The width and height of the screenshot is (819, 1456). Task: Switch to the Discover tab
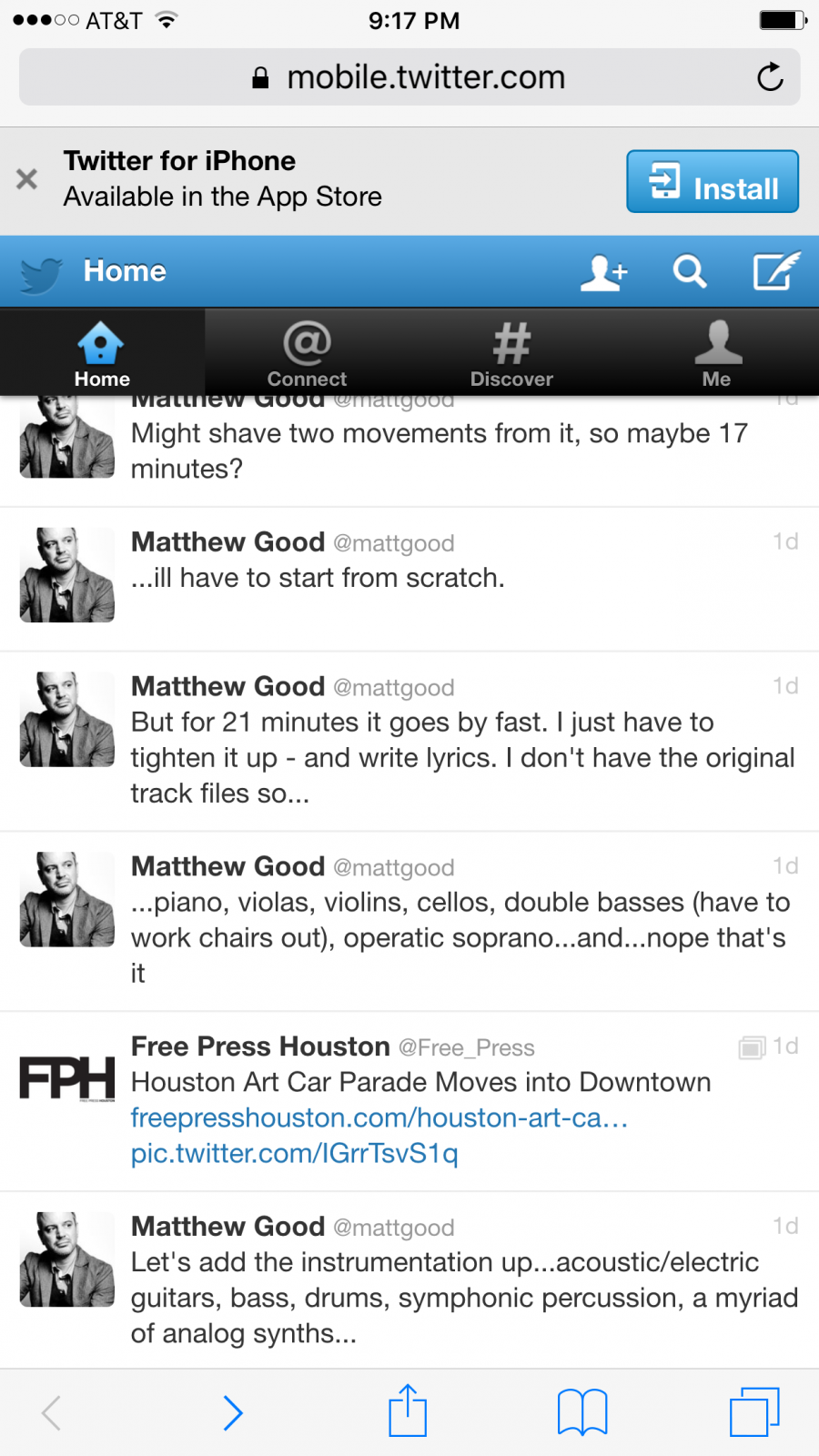pos(511,353)
